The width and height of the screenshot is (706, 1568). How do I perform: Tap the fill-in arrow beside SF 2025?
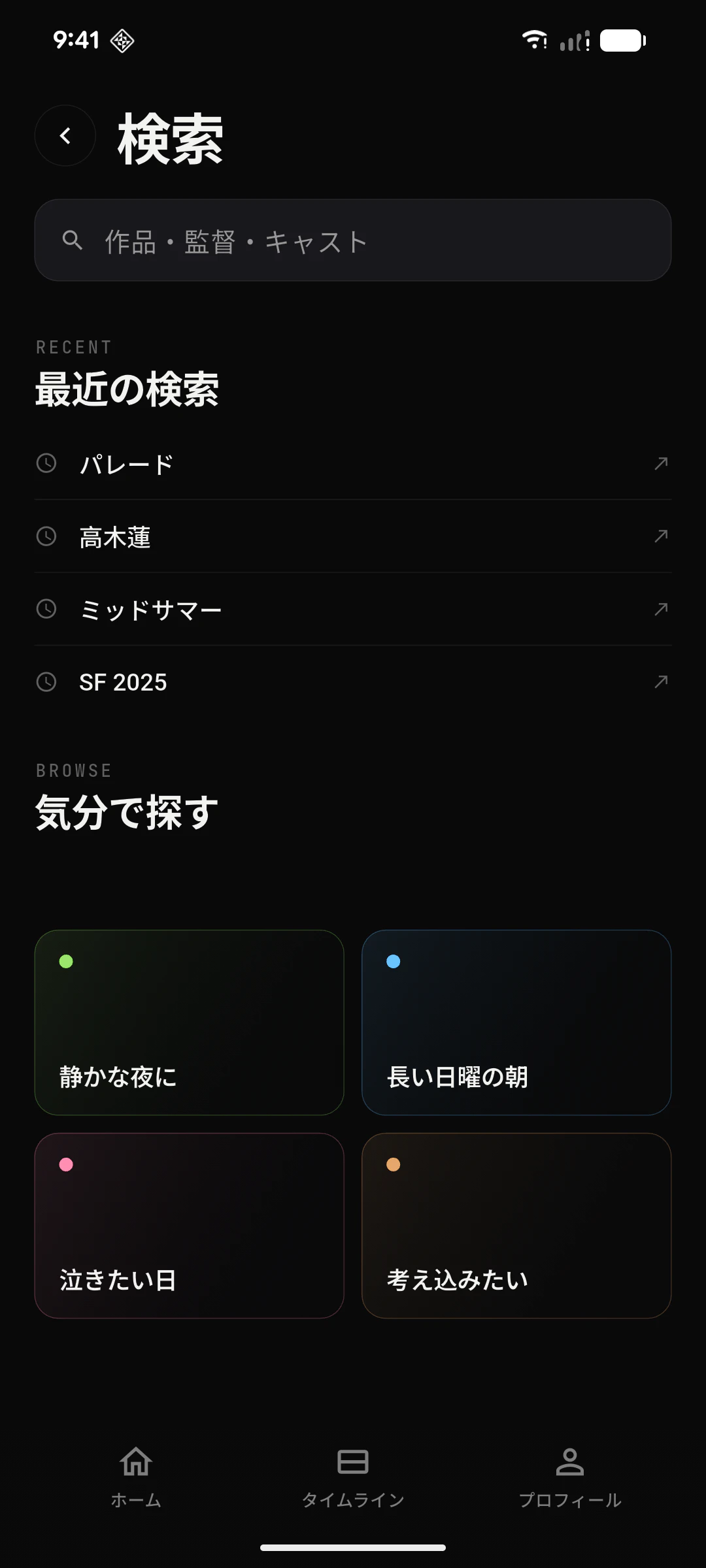click(661, 681)
